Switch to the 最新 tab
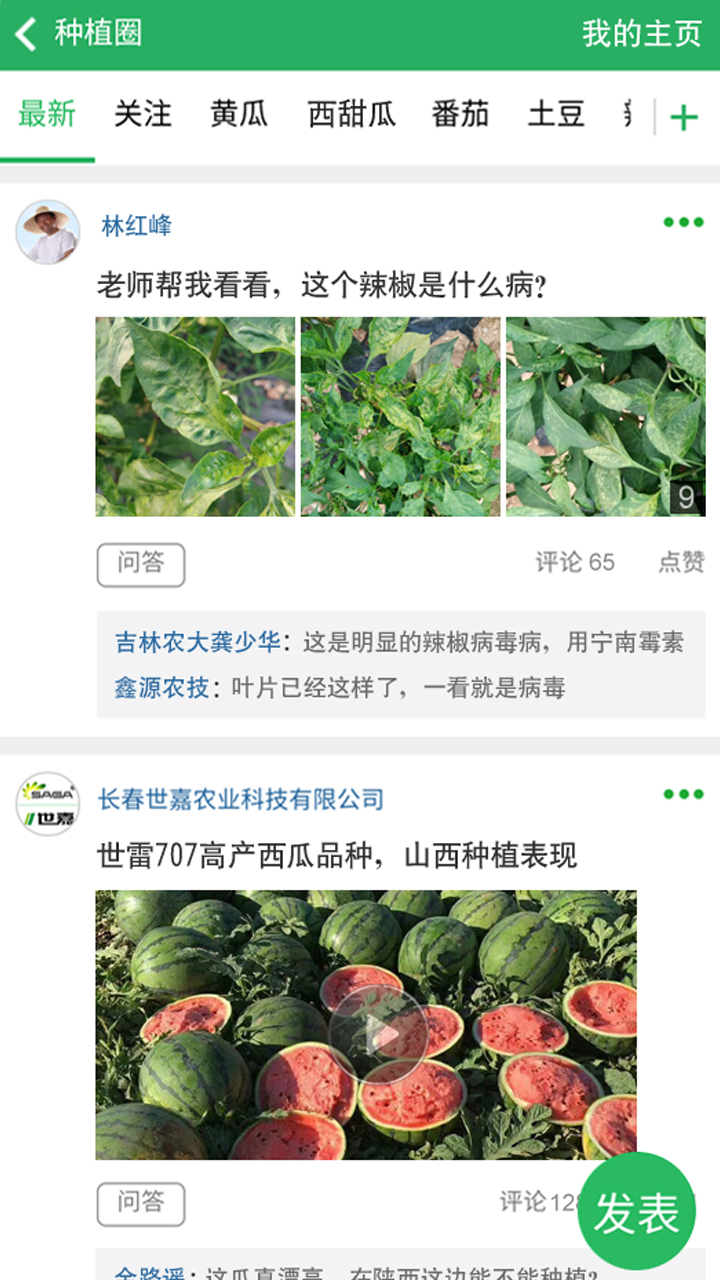This screenshot has width=720, height=1280. coord(47,115)
